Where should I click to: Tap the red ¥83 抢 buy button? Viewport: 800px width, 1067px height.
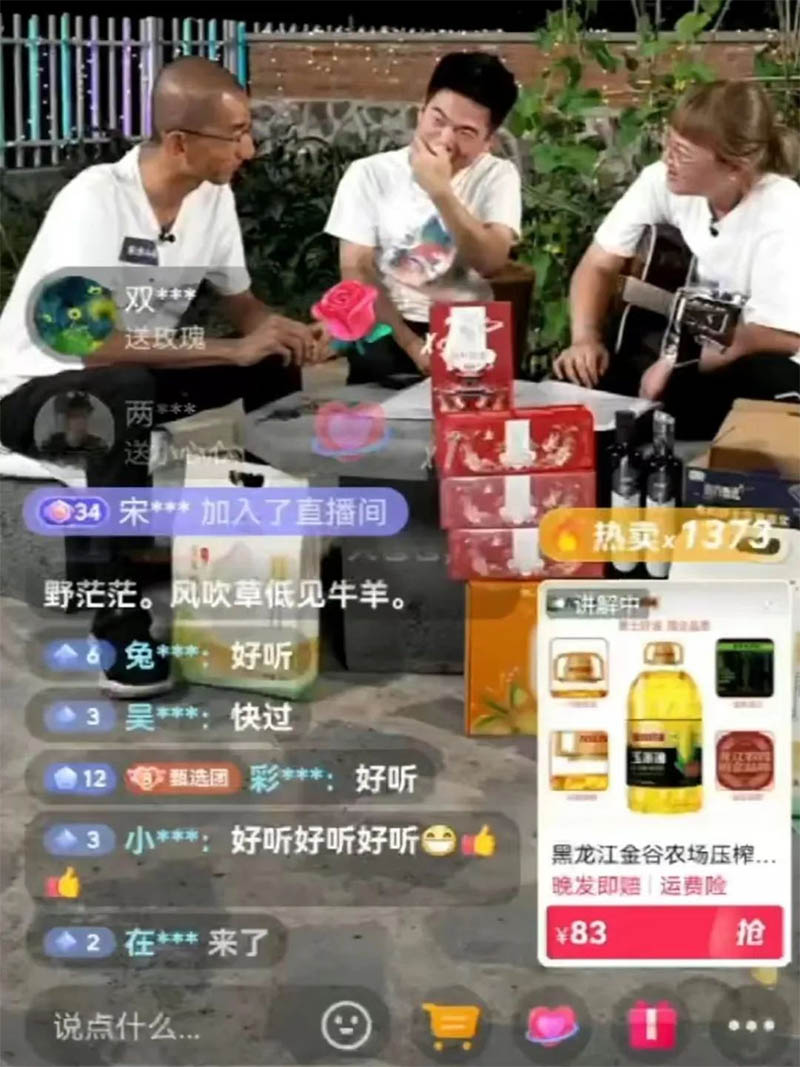664,933
